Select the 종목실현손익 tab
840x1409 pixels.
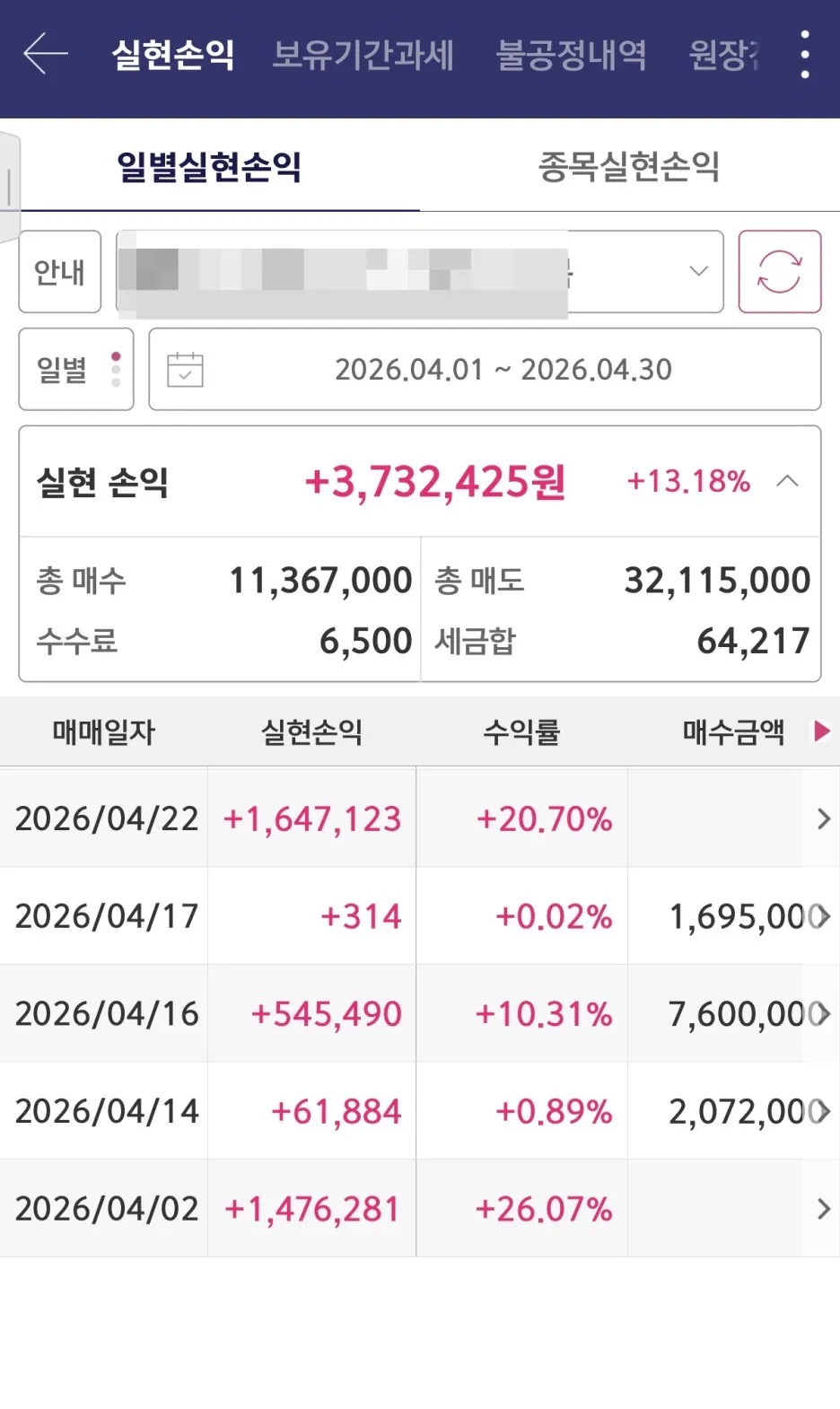coord(629,166)
